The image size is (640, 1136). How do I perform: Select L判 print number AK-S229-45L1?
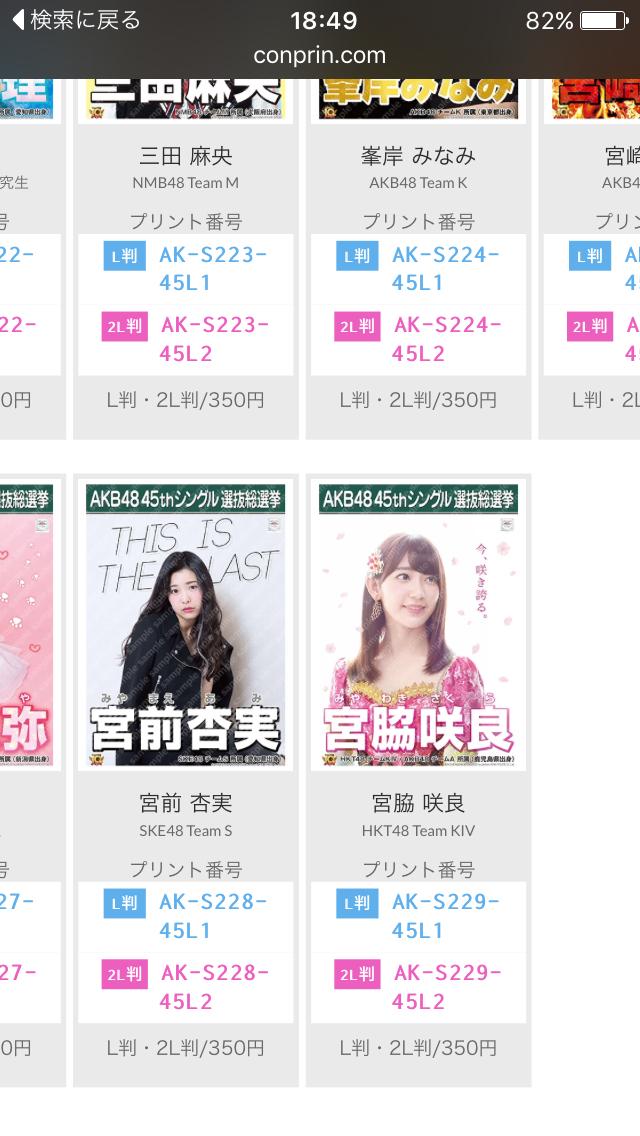445,916
